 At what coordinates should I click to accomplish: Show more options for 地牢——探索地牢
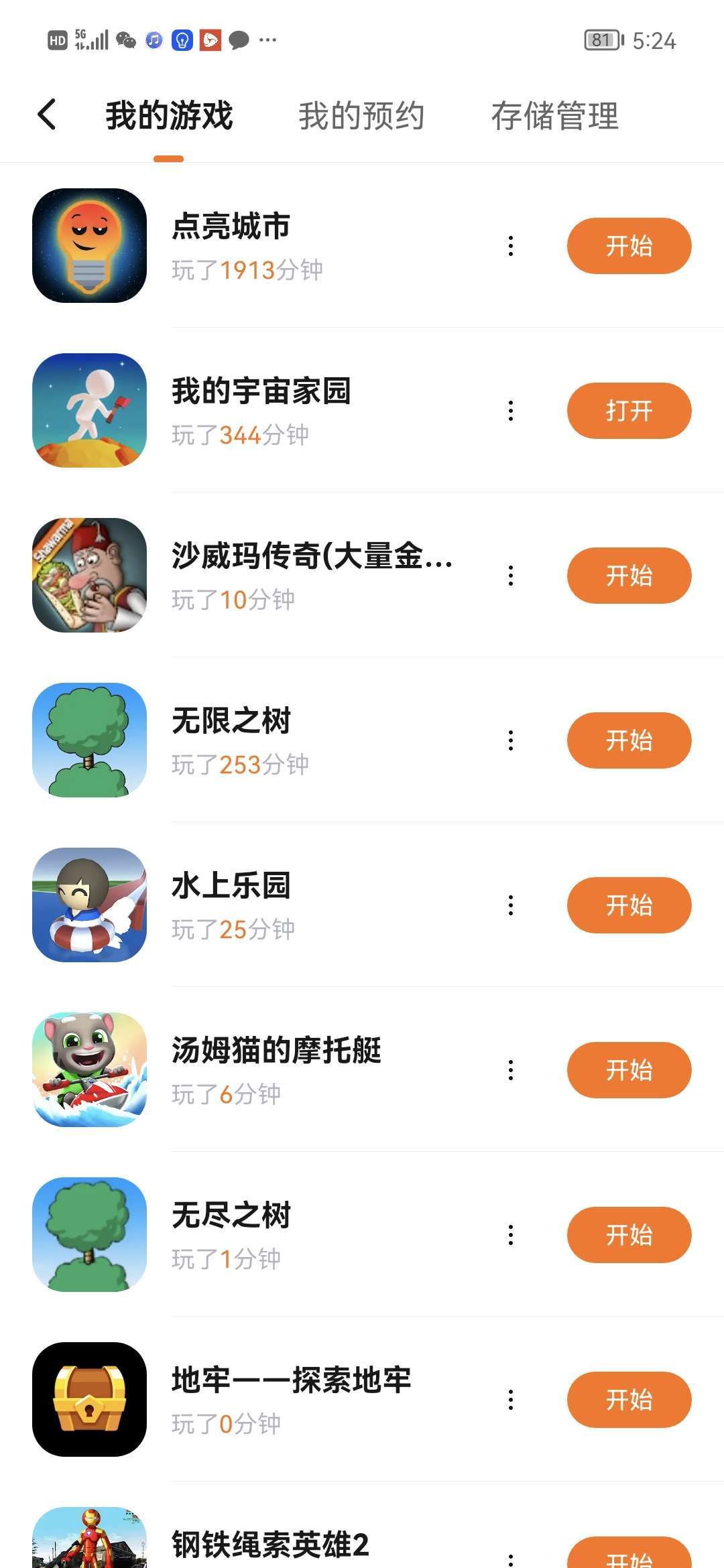(511, 1400)
